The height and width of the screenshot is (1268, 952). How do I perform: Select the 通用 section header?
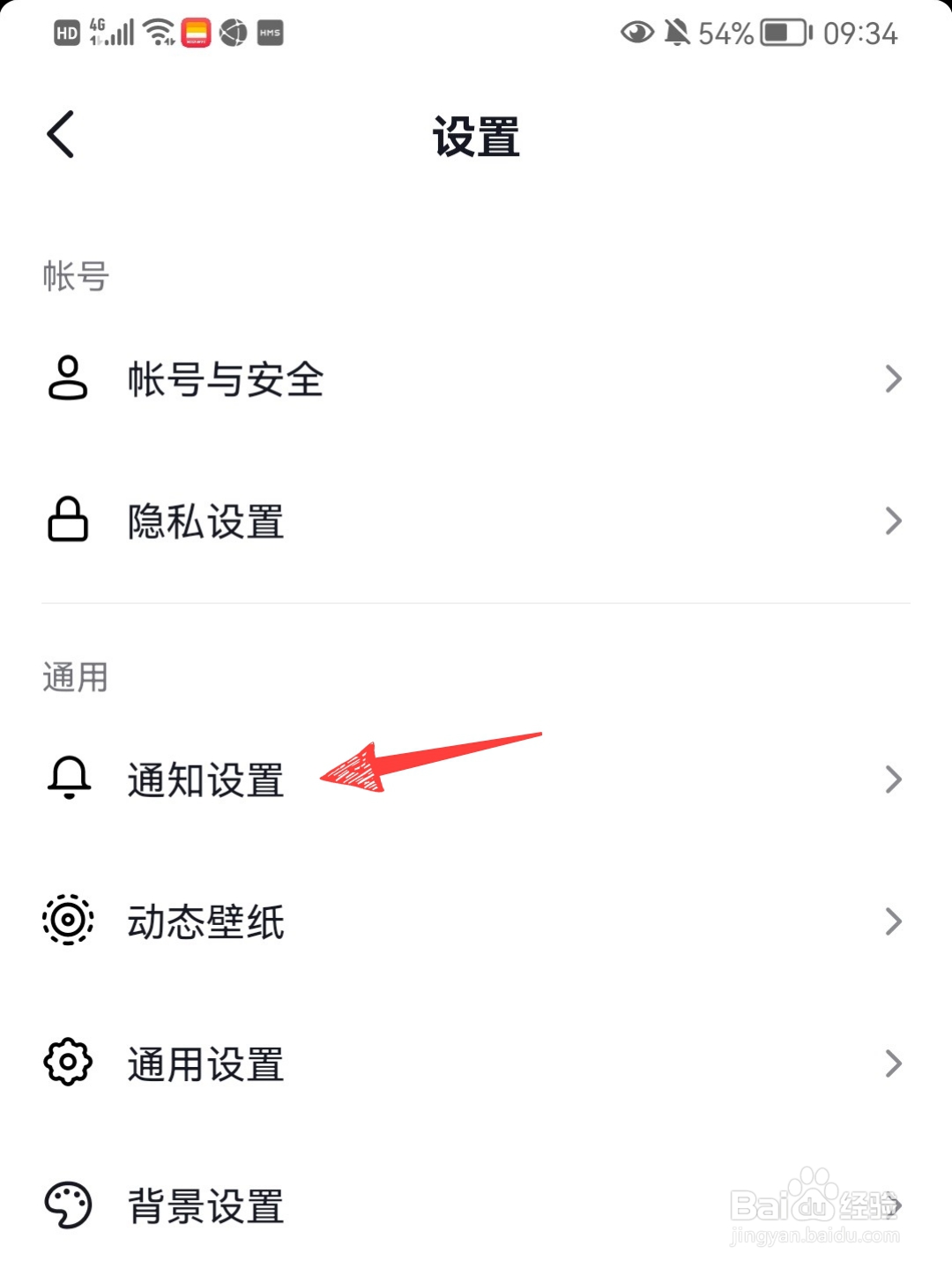point(75,677)
